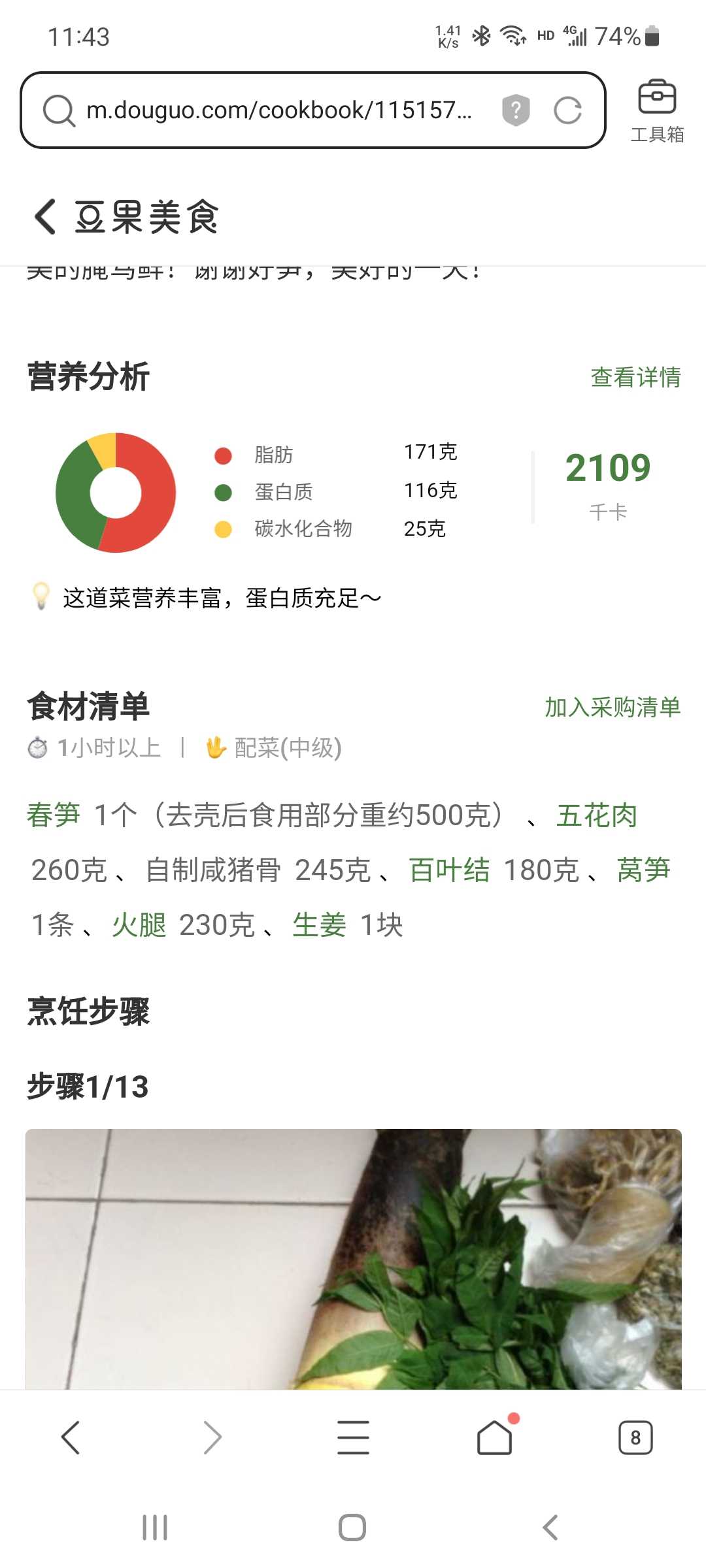
Task: Open the 生姜 ingredient link
Action: click(320, 924)
